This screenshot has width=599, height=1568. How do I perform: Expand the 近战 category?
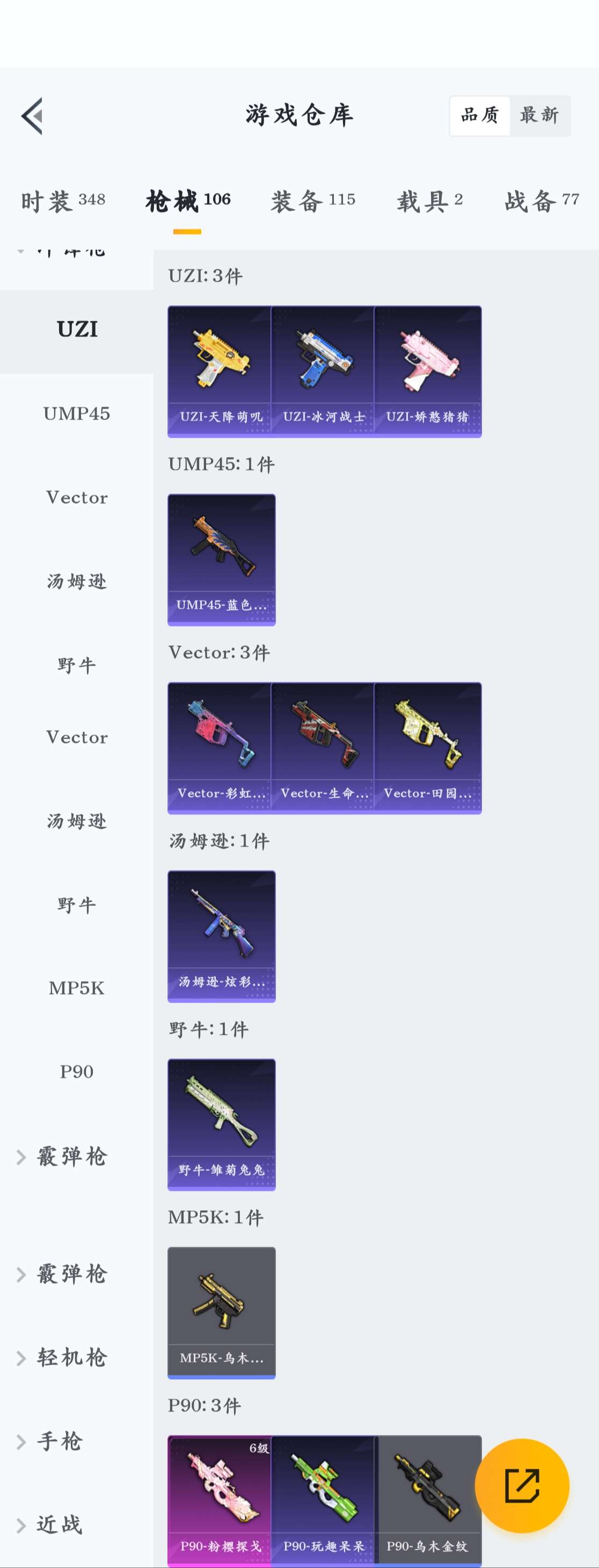59,1525
